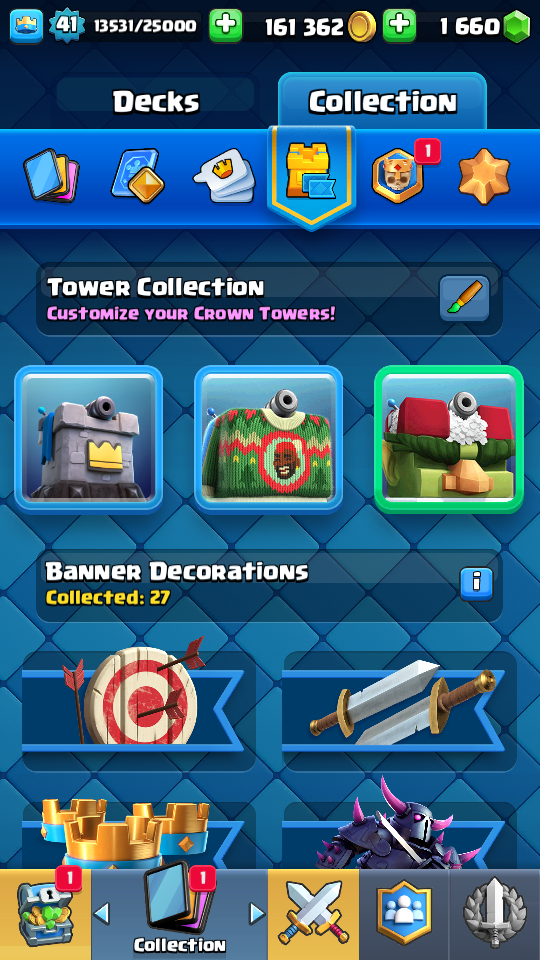
Task: Open Banner Decorations info button
Action: pos(476,584)
